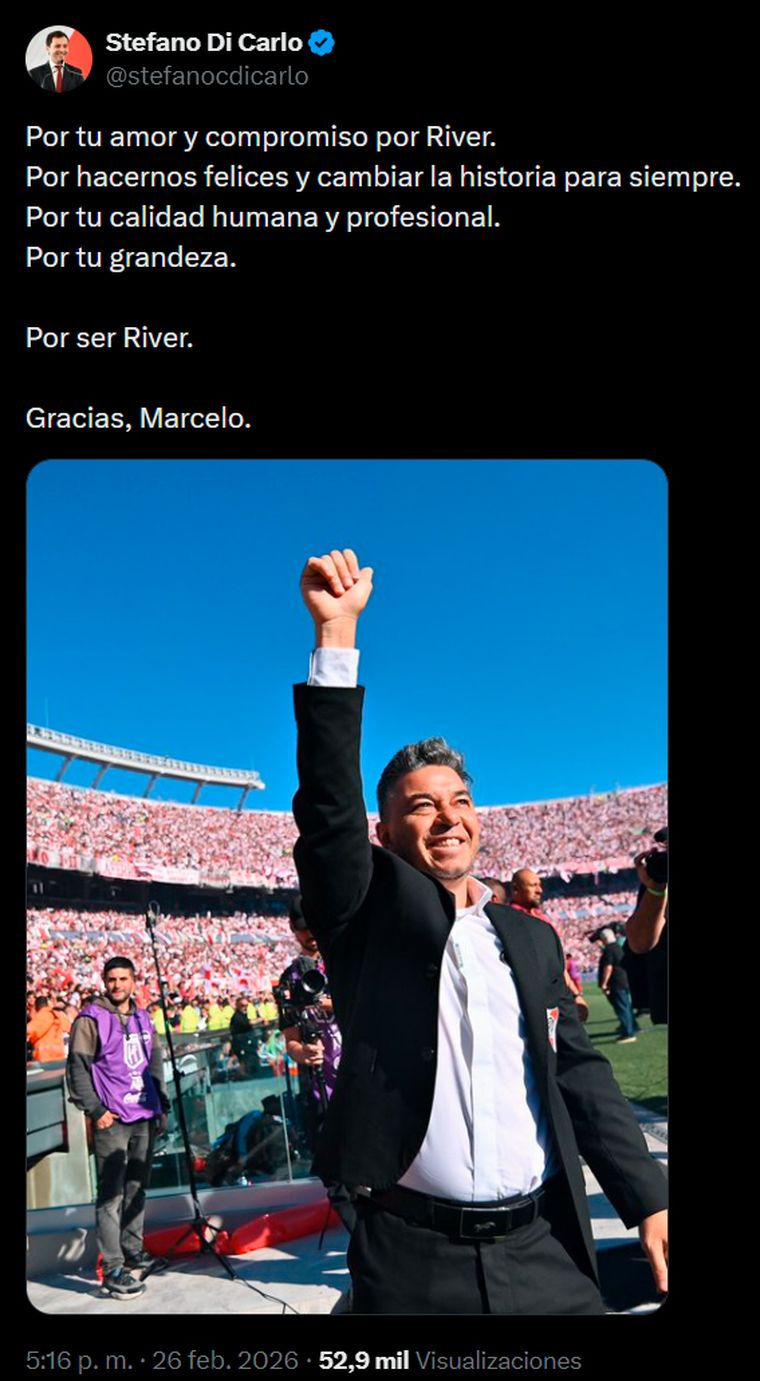The width and height of the screenshot is (760, 1381).
Task: Open the @stefanocdicarlo handle link
Action: (207, 76)
